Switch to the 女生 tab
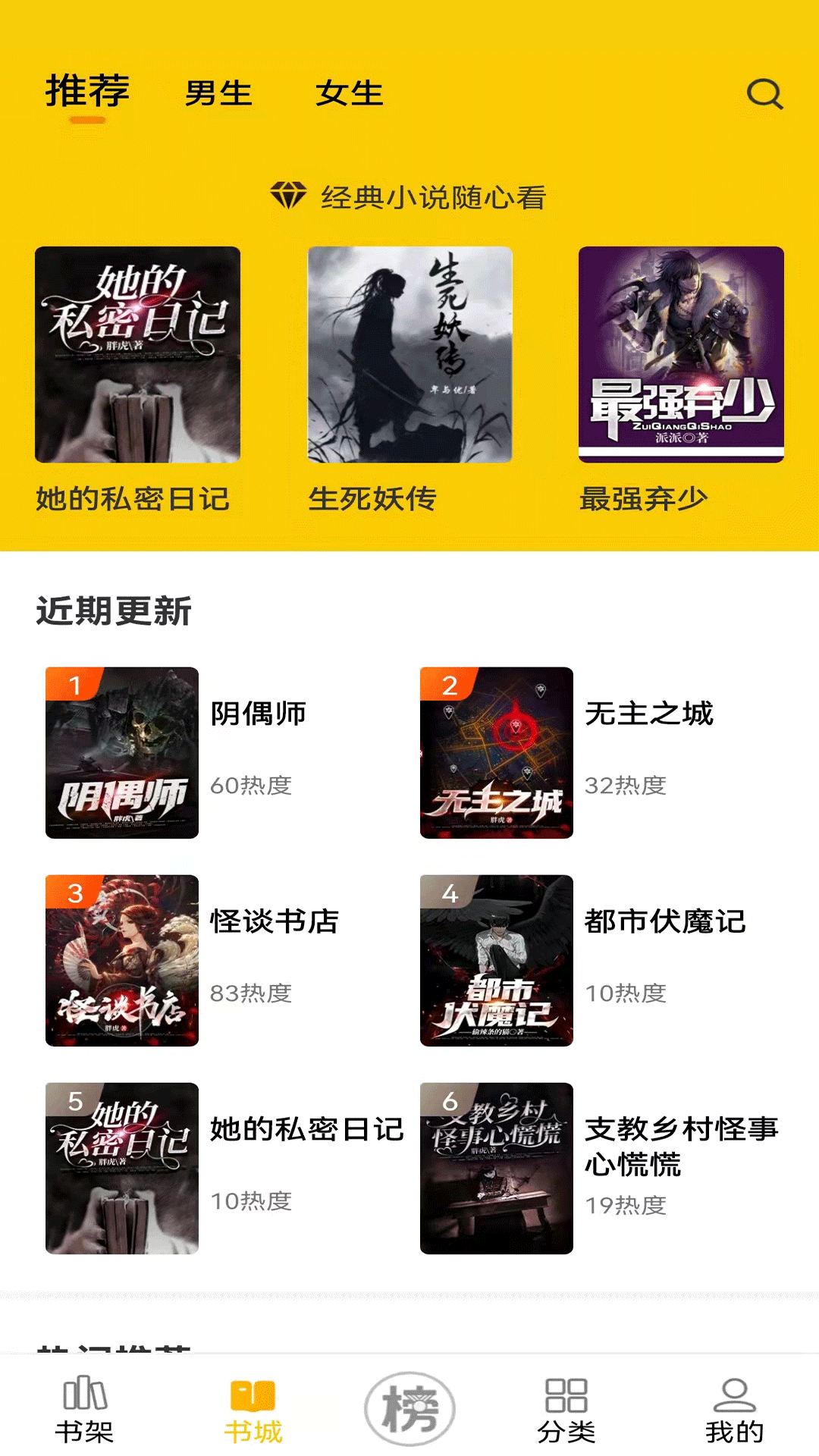The height and width of the screenshot is (1456, 819). 349,94
